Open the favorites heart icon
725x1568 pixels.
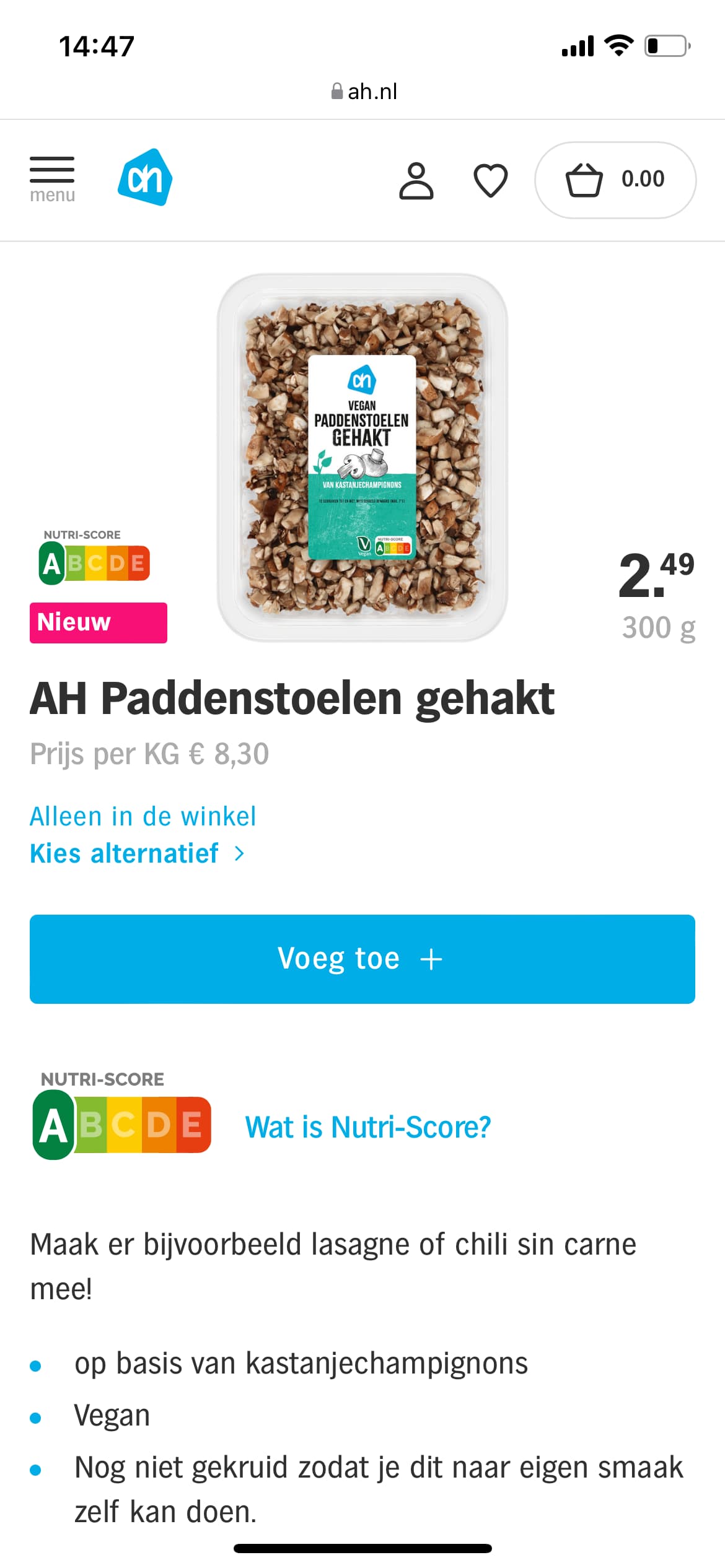coord(491,181)
